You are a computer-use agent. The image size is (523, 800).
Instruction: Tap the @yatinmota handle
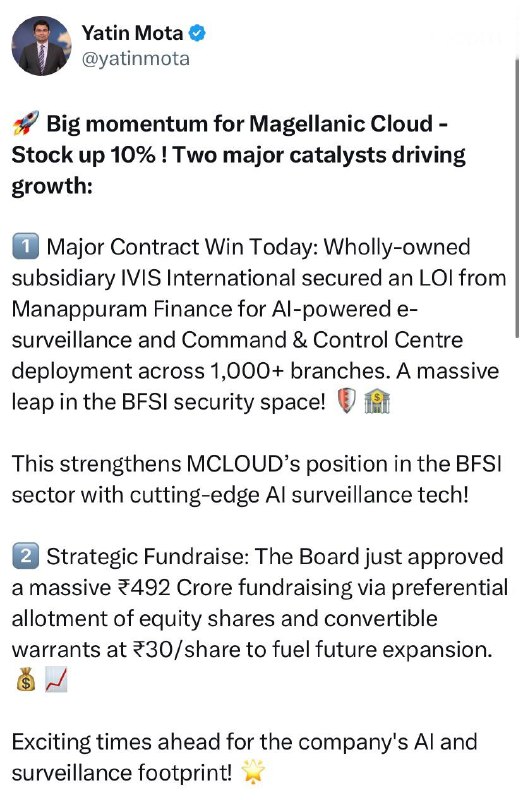point(135,59)
